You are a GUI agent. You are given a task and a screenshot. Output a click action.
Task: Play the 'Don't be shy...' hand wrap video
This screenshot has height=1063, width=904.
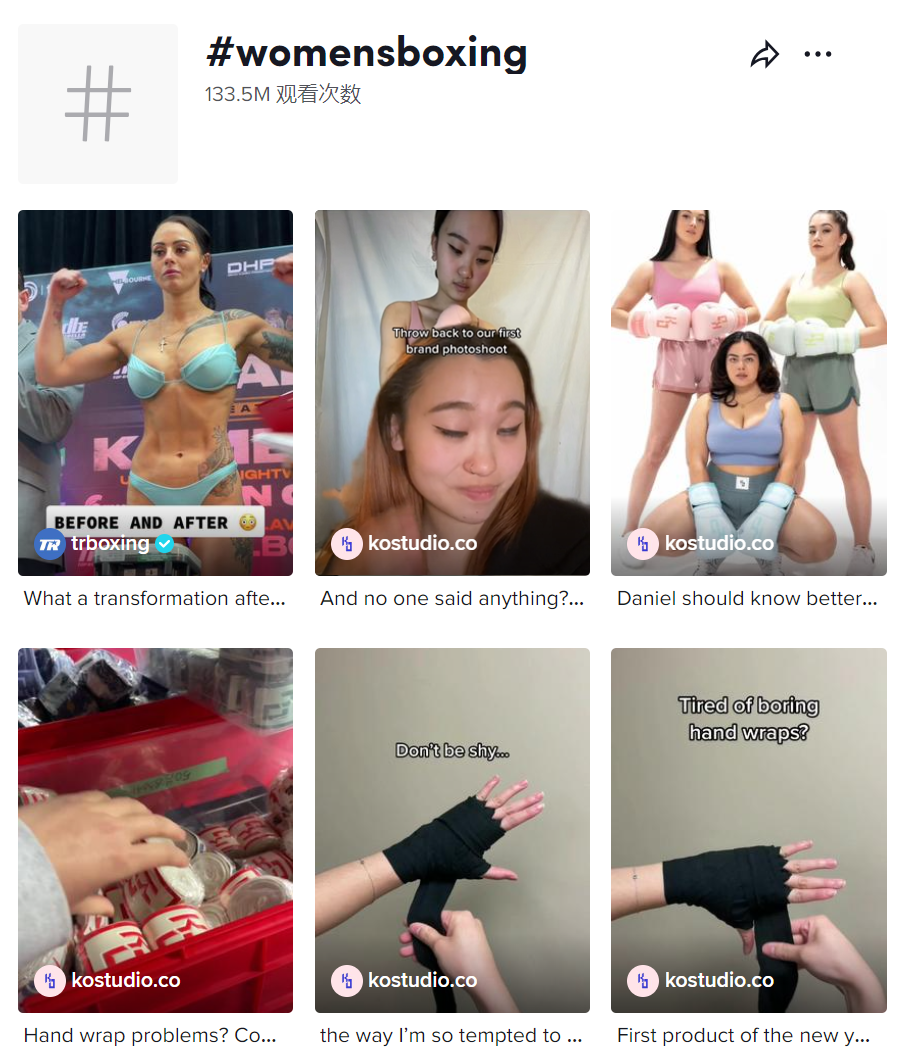point(452,830)
